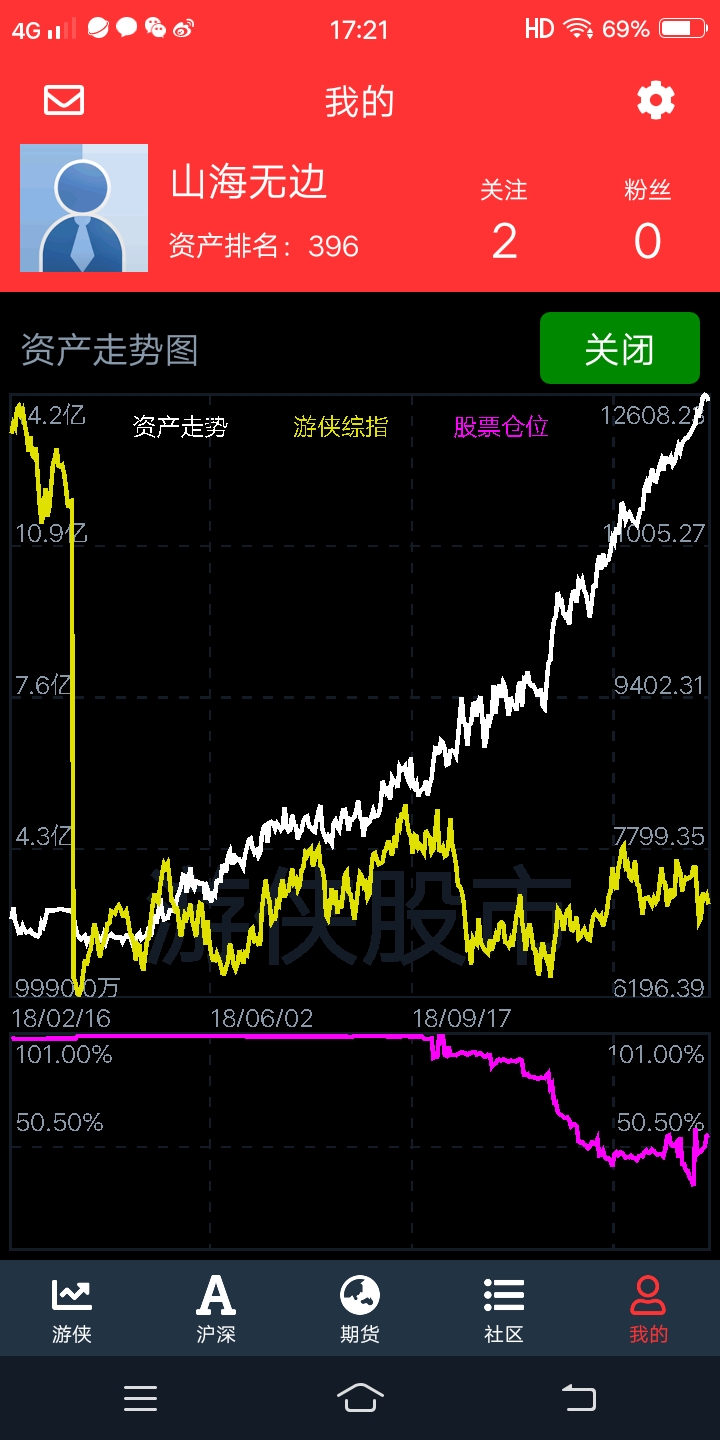
Task: Switch to the 沪深 tab
Action: coord(216,1309)
